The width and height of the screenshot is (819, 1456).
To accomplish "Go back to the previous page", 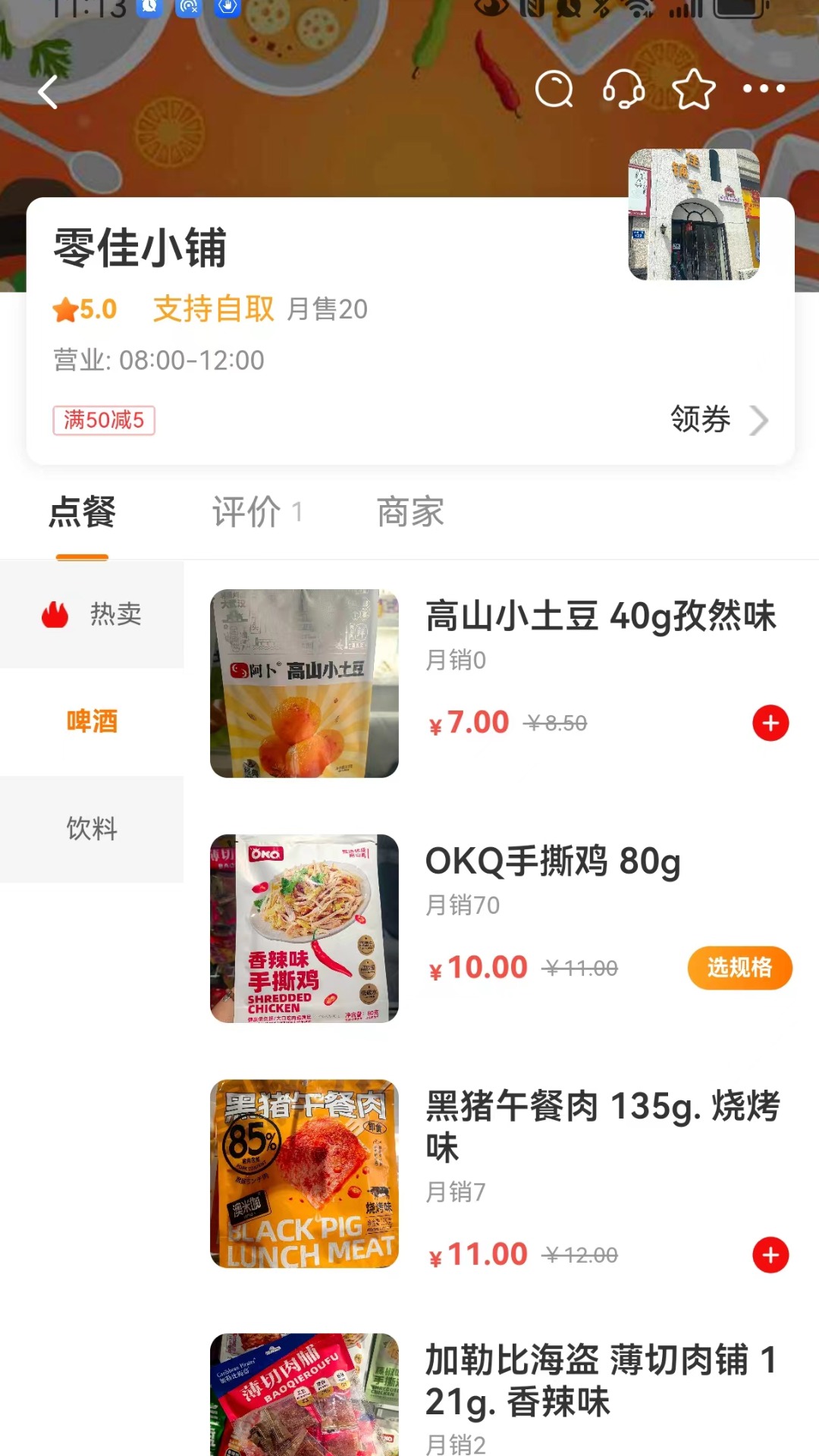I will click(49, 93).
